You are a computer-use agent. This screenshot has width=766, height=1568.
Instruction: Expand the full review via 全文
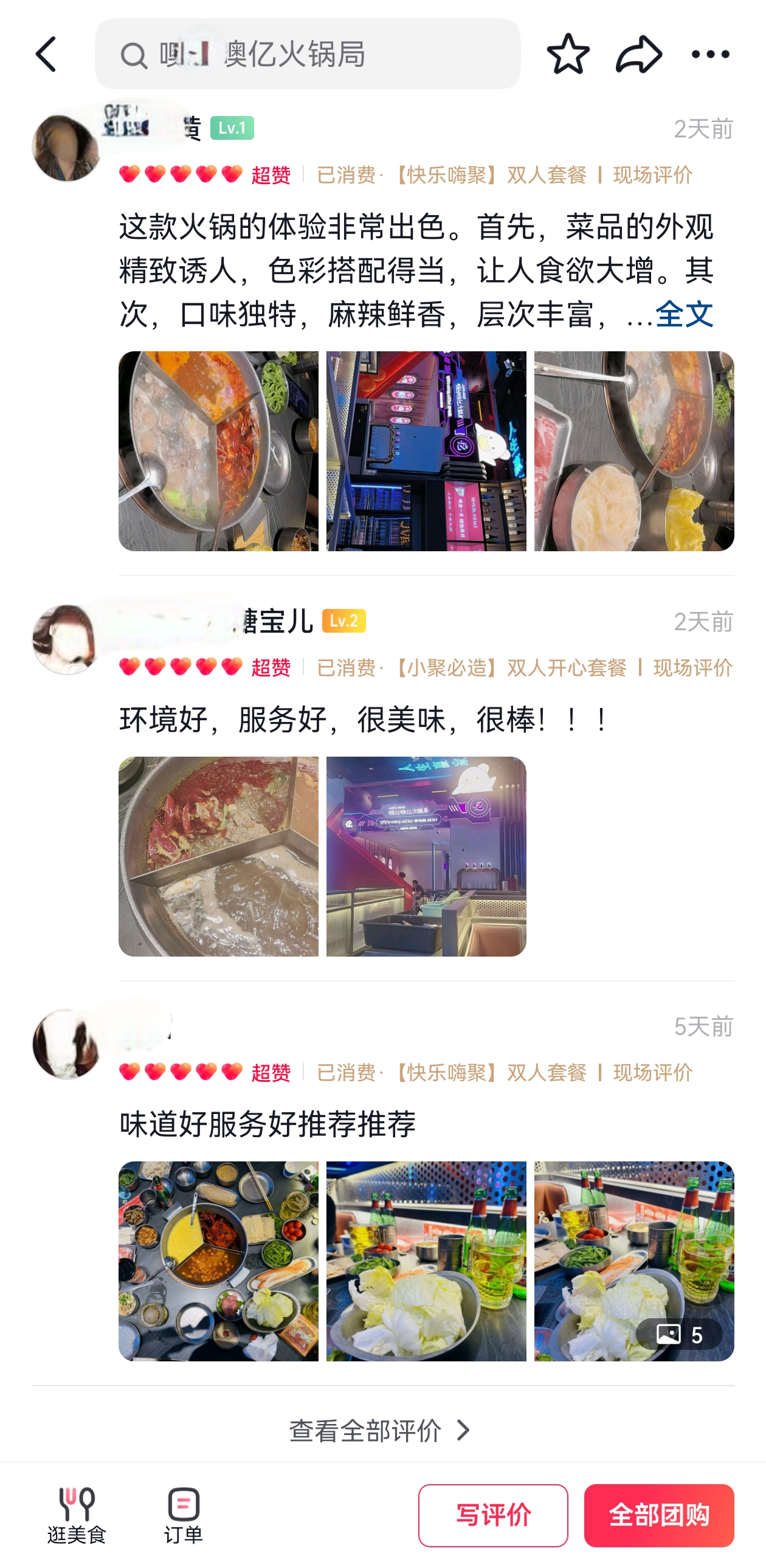(x=684, y=315)
